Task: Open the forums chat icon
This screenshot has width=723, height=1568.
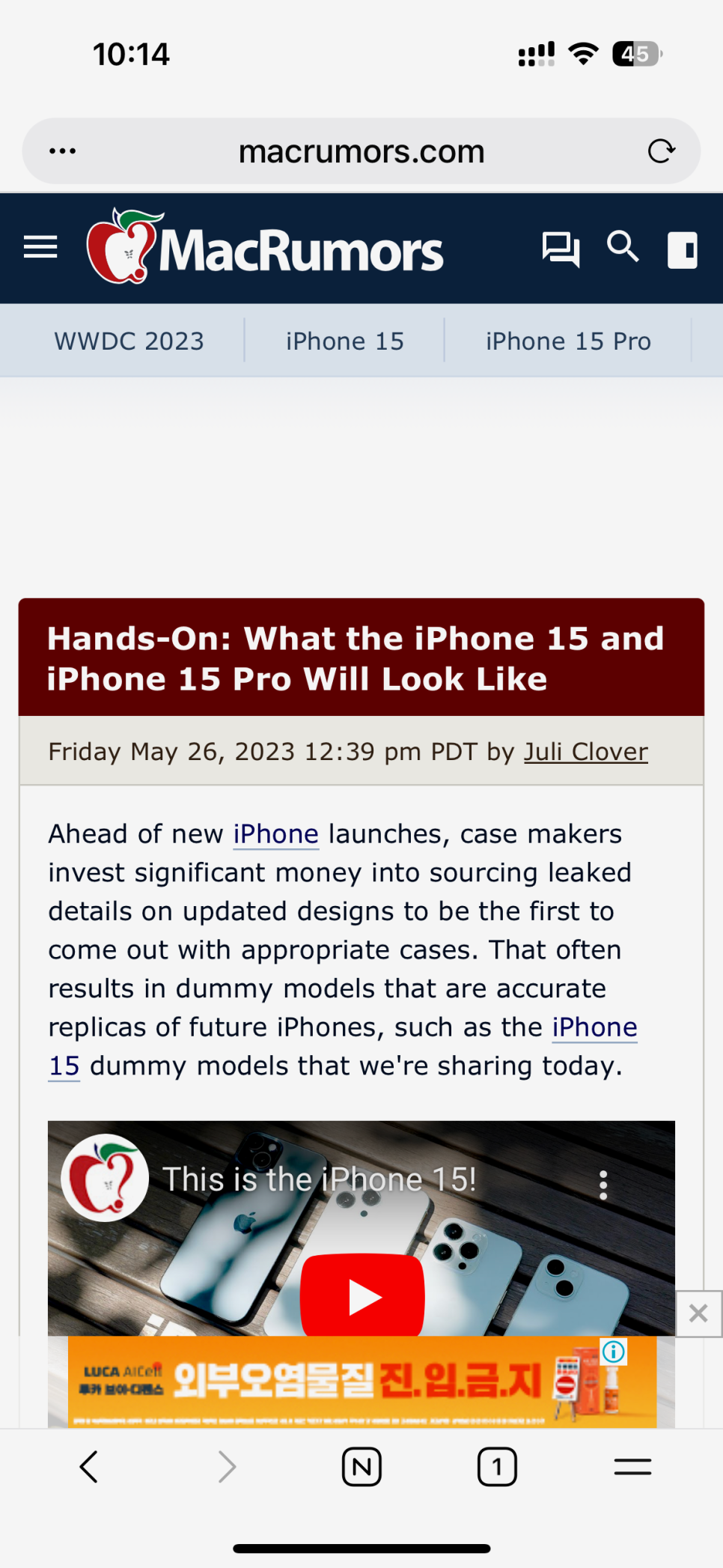Action: pos(561,249)
